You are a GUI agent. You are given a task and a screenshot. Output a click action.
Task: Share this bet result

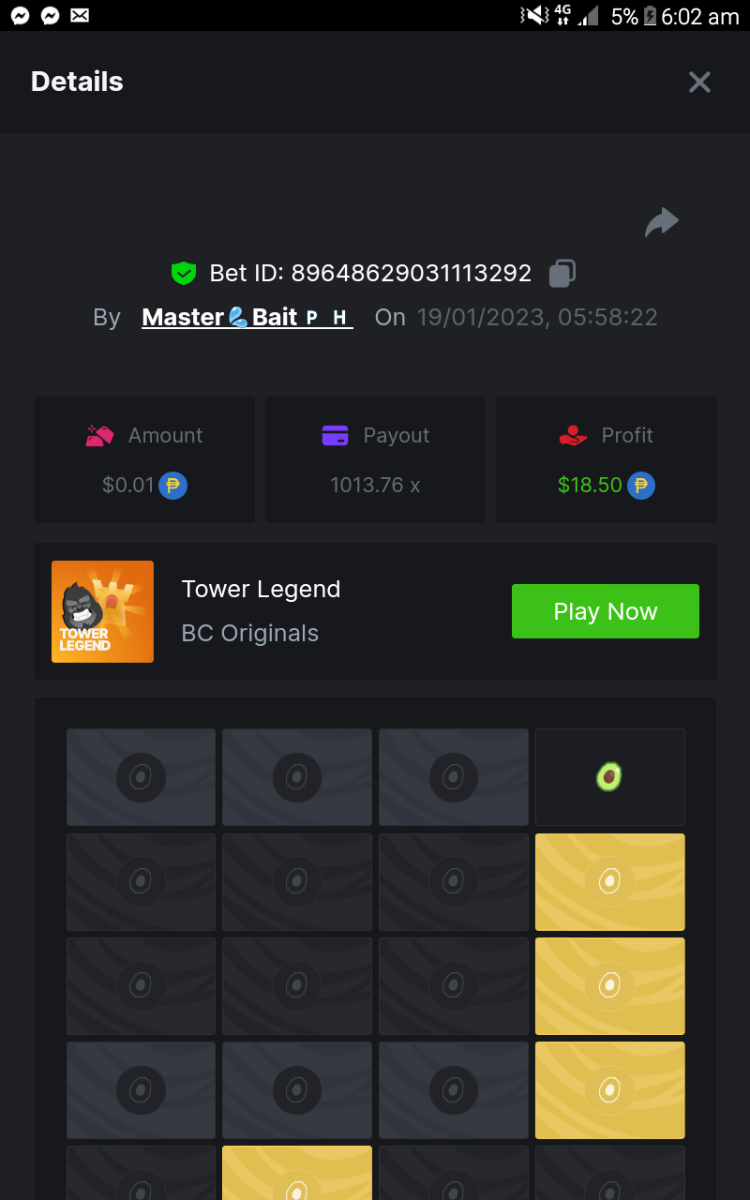pos(661,222)
